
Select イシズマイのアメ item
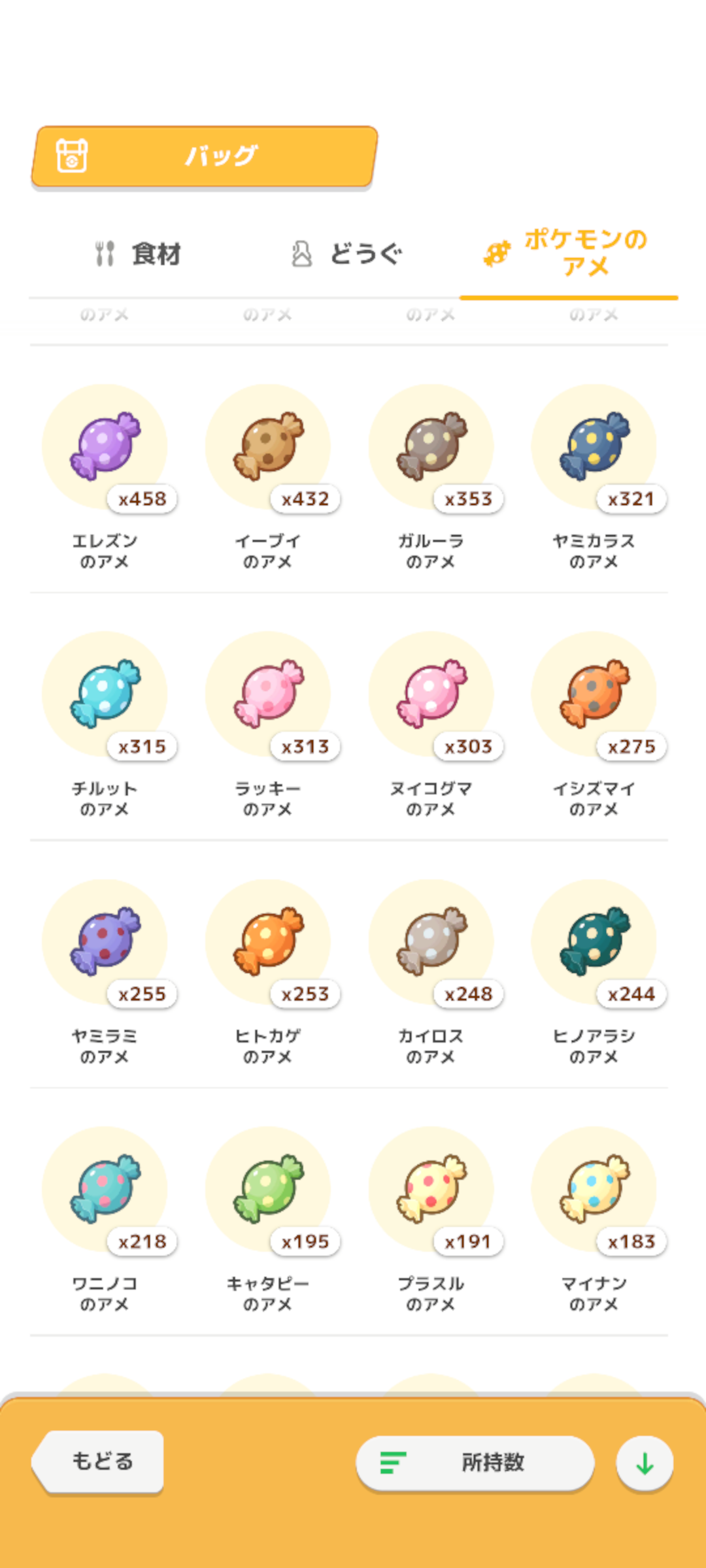[594, 694]
